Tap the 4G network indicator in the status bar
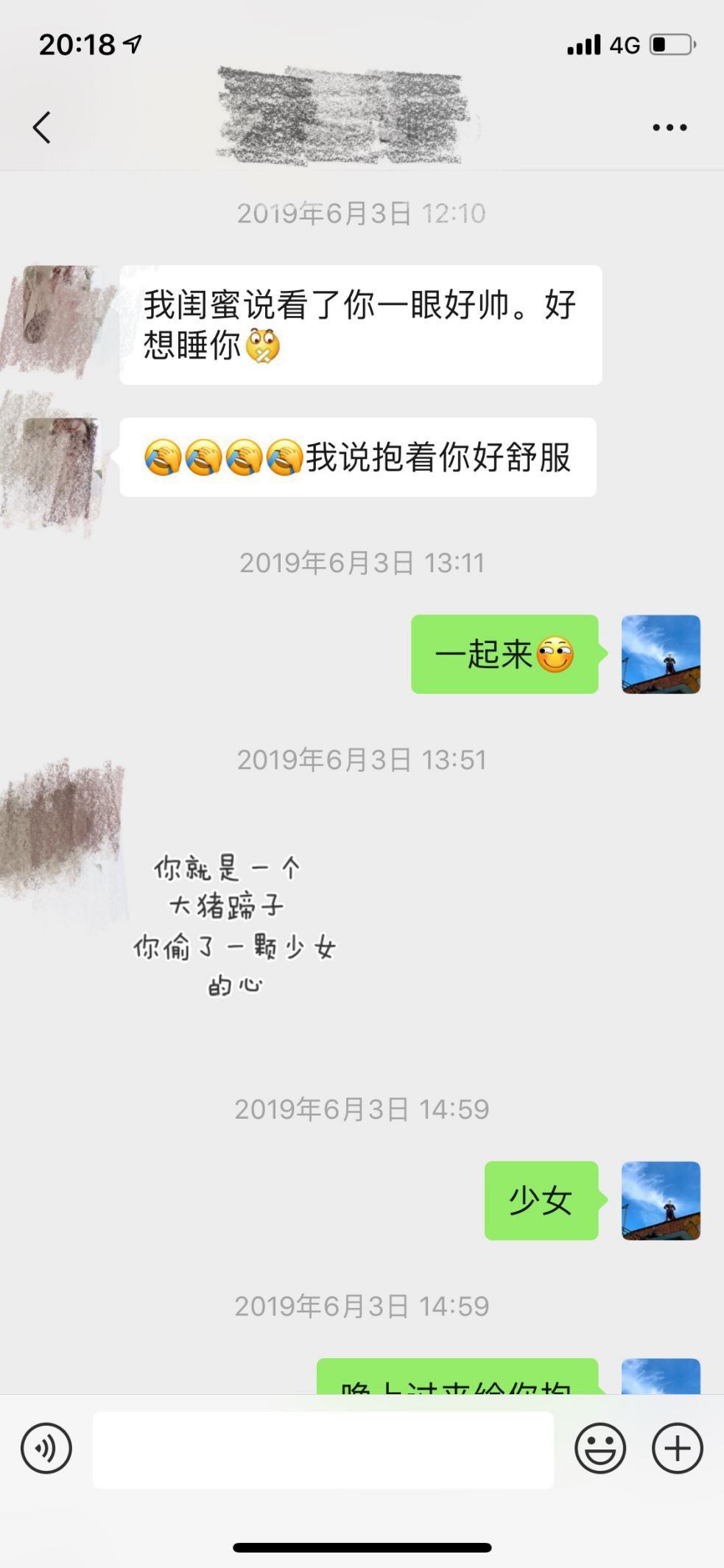Image resolution: width=724 pixels, height=1568 pixels. tap(623, 44)
